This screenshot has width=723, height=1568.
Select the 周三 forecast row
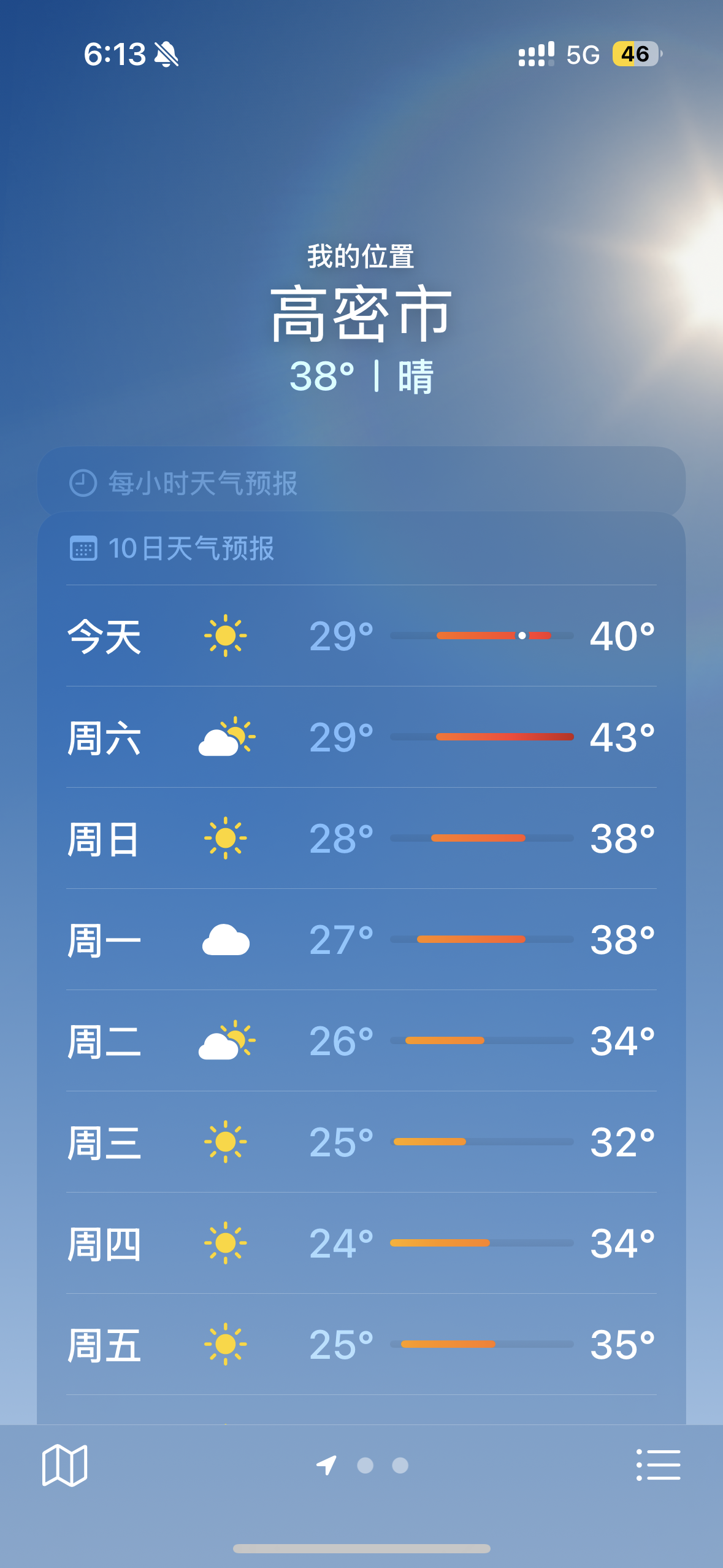click(361, 1142)
